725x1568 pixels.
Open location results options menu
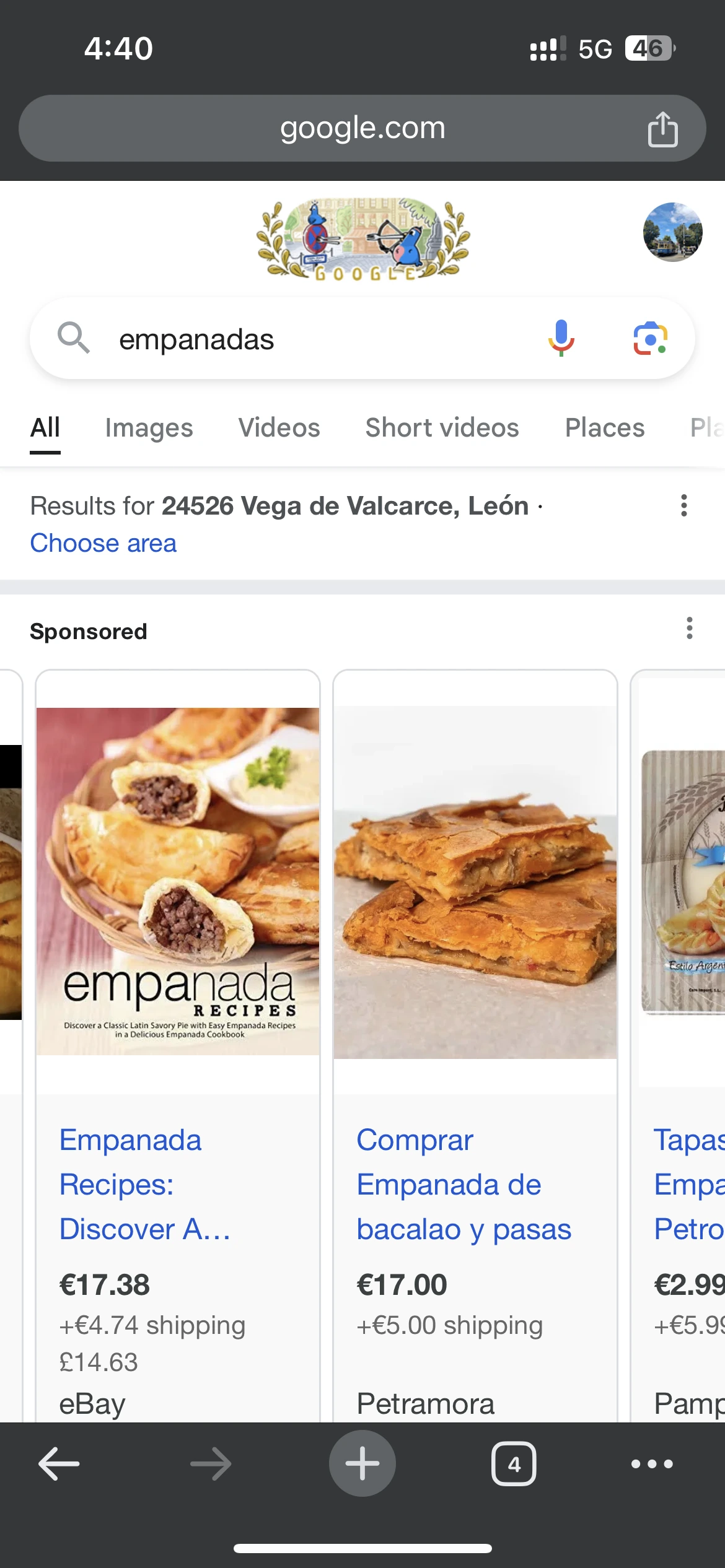click(683, 506)
